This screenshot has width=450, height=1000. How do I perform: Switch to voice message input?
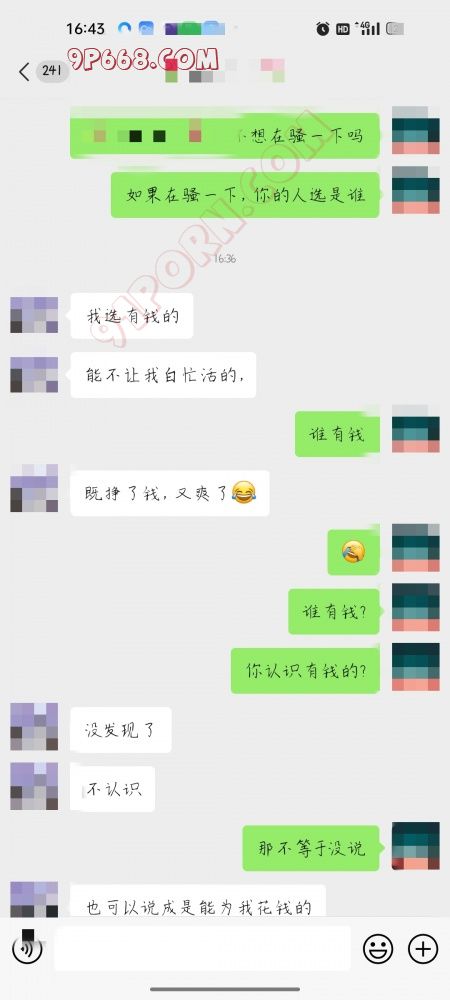27,948
